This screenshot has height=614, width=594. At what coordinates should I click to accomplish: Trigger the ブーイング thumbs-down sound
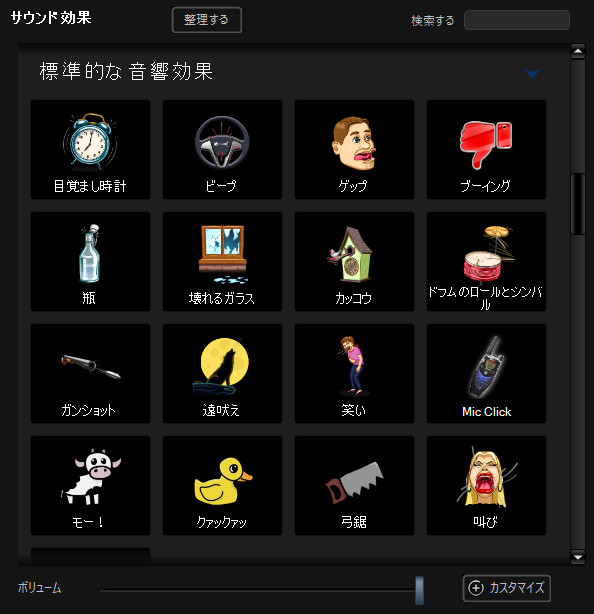(486, 149)
